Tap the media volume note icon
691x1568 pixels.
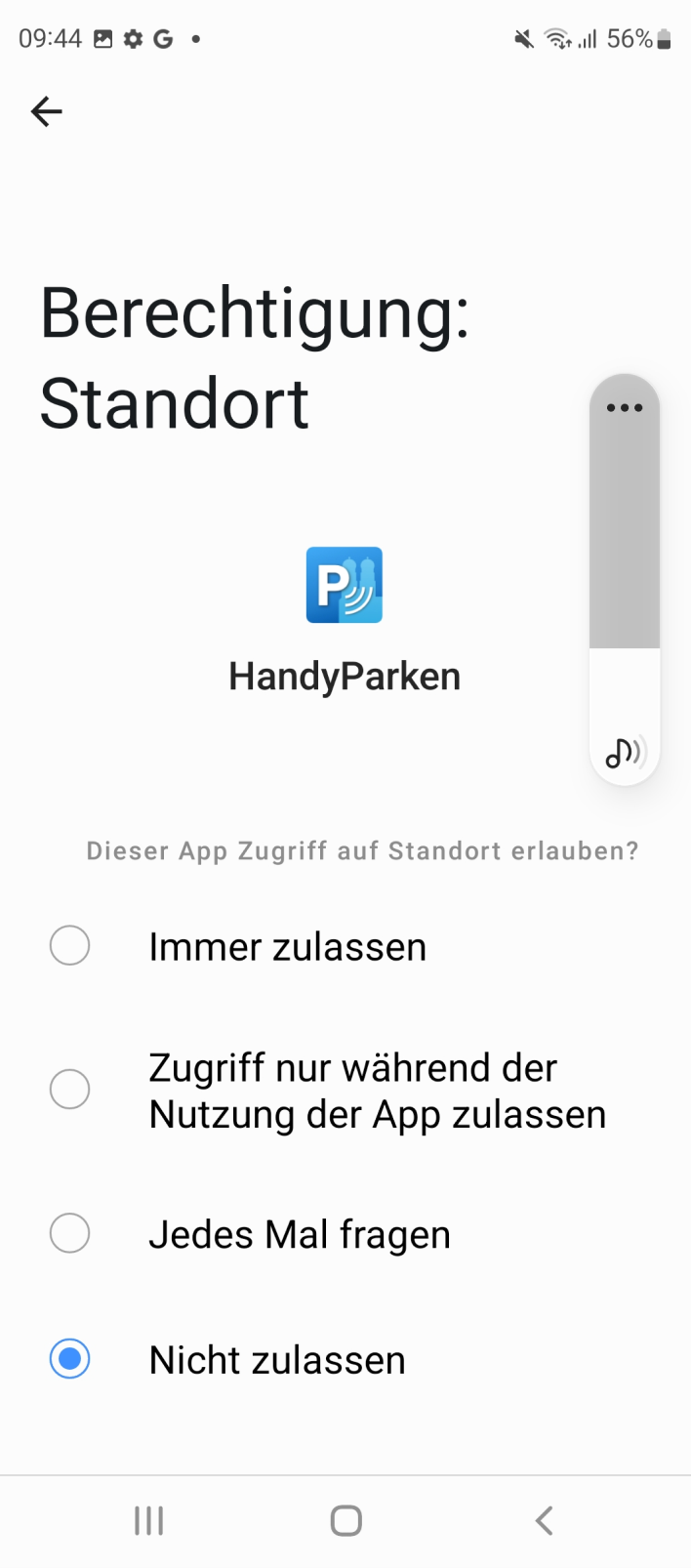tap(625, 752)
